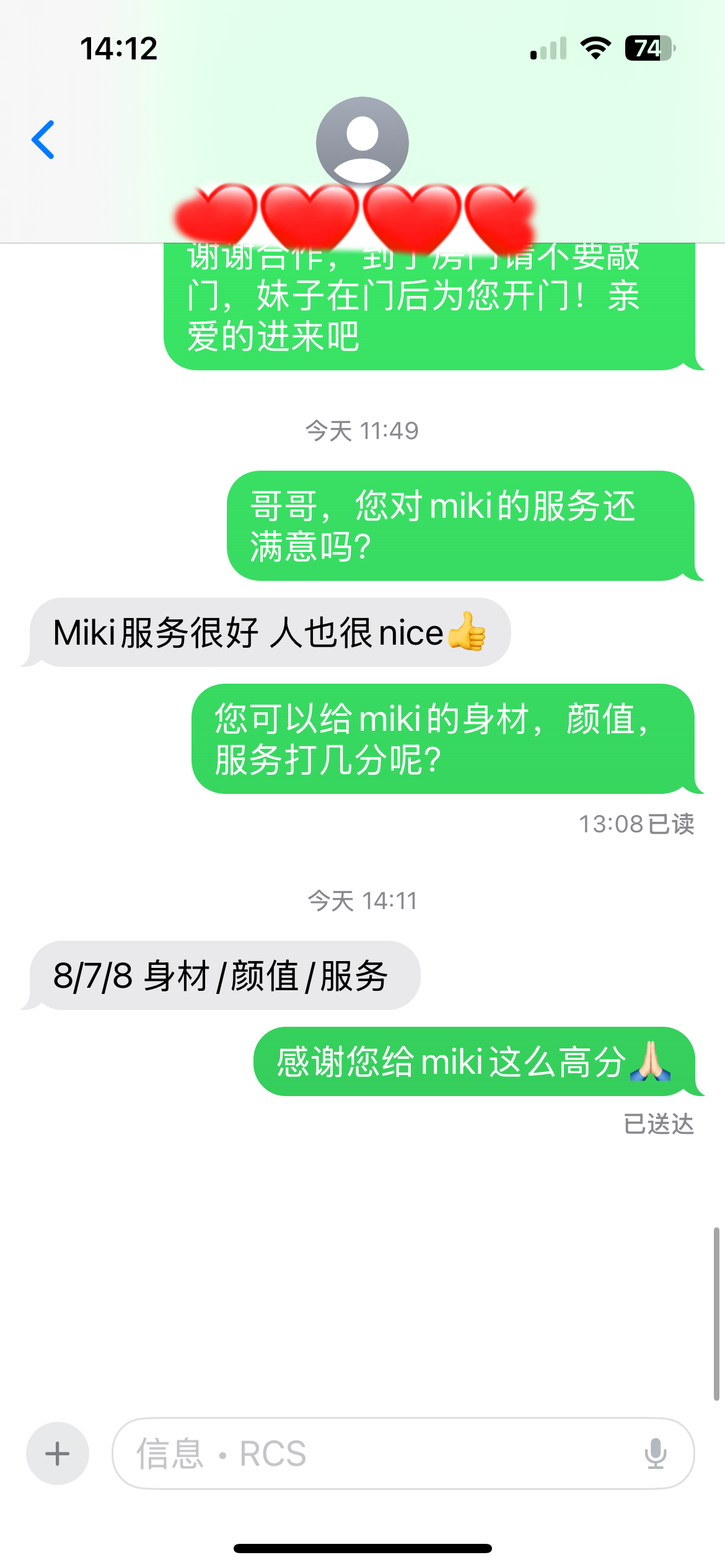The image size is (725, 1568).
Task: Open the plus attachments menu
Action: pyautogui.click(x=58, y=1453)
